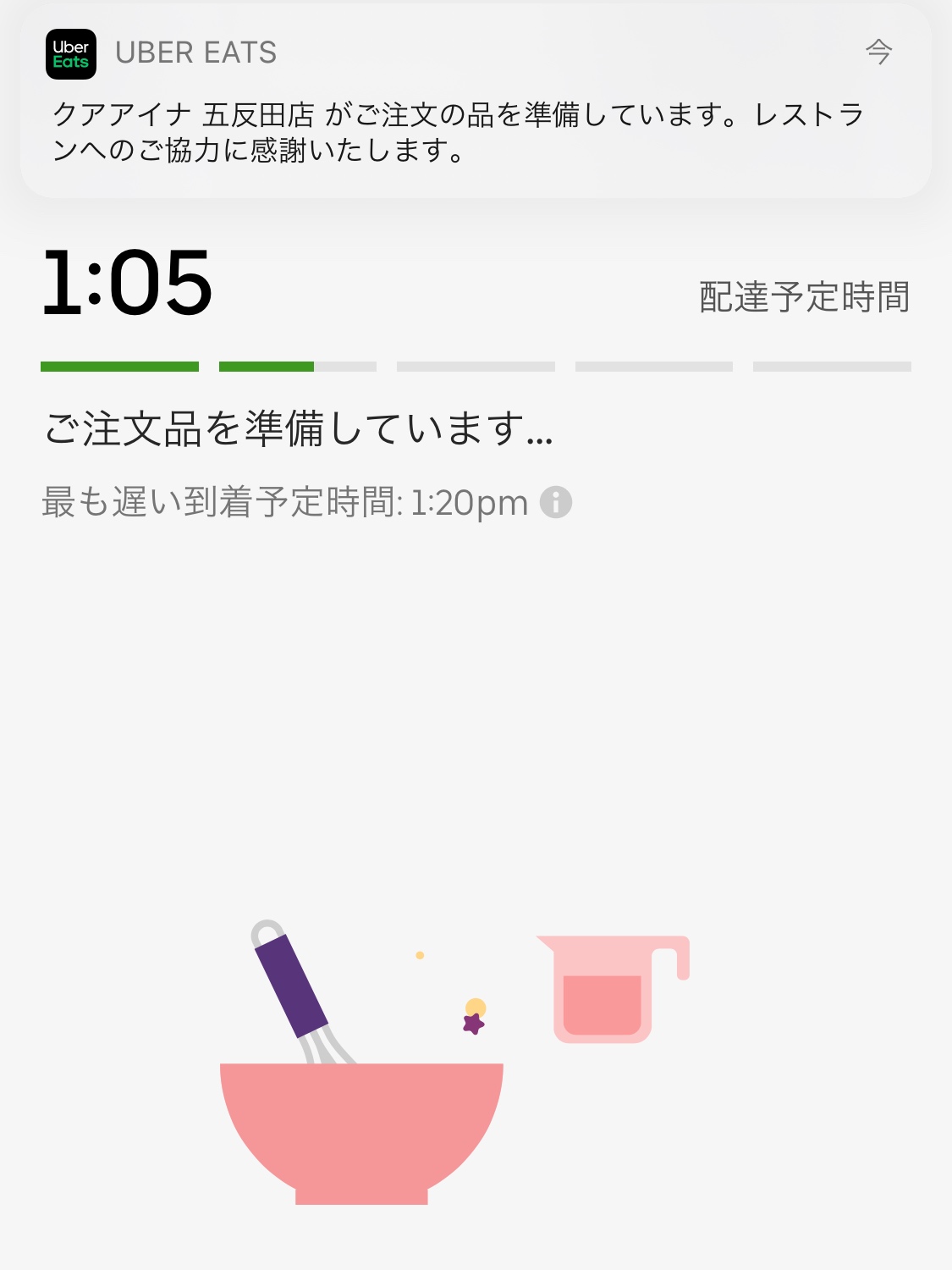Tap the last gray progress segment
Viewport: 952px width, 1270px height.
coord(832,367)
